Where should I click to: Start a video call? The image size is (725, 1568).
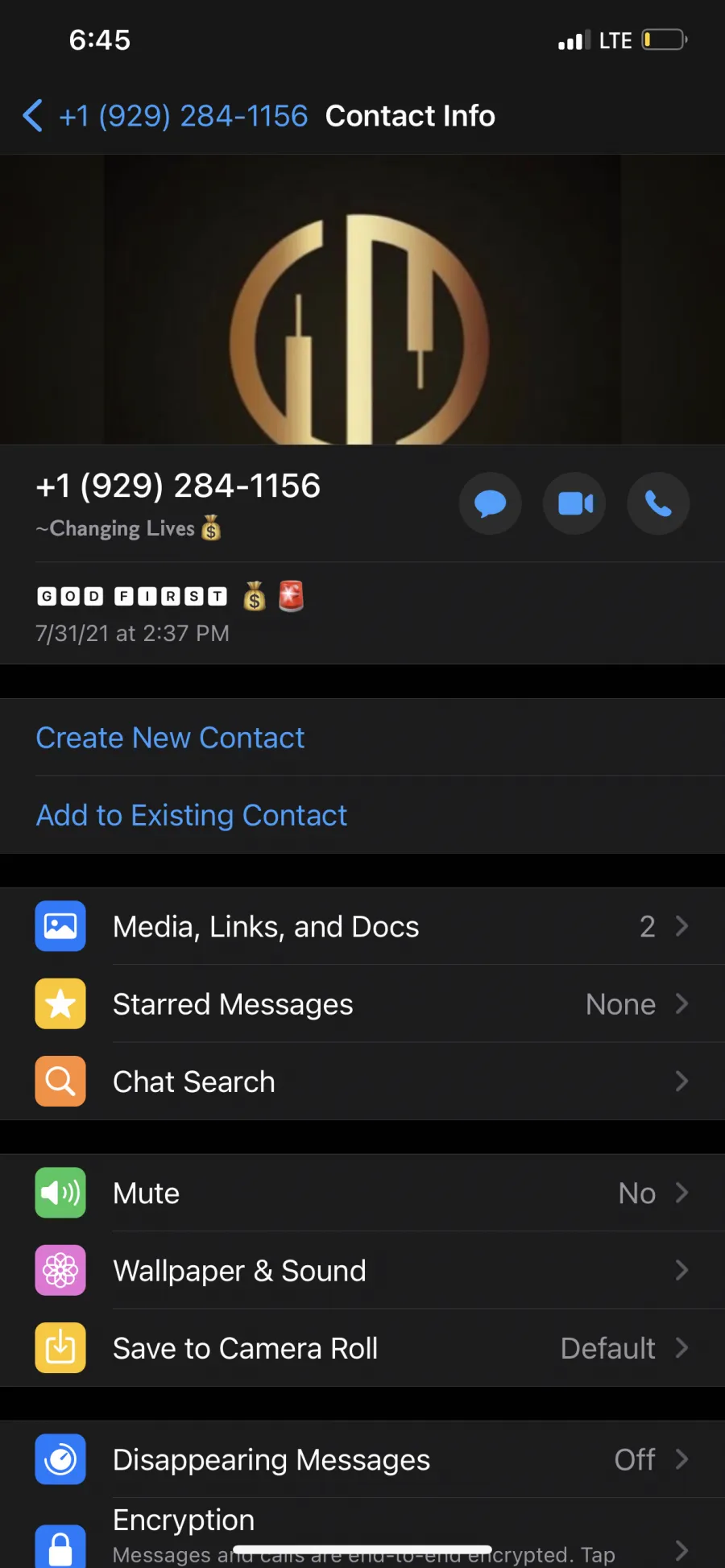tap(574, 503)
